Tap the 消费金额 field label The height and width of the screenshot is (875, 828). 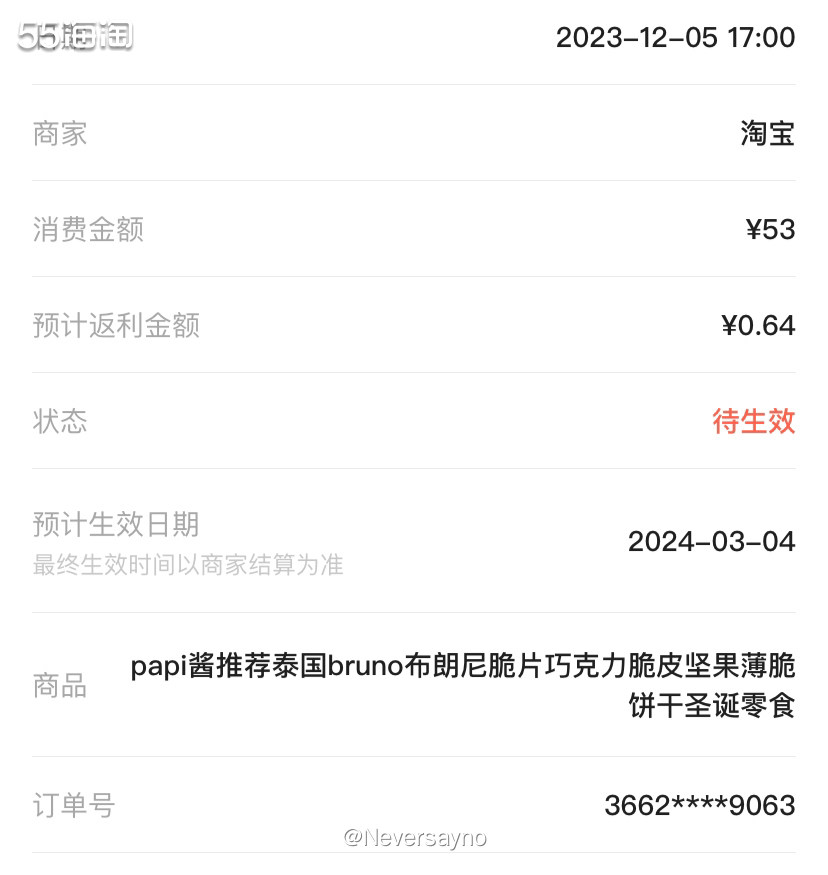pos(88,229)
